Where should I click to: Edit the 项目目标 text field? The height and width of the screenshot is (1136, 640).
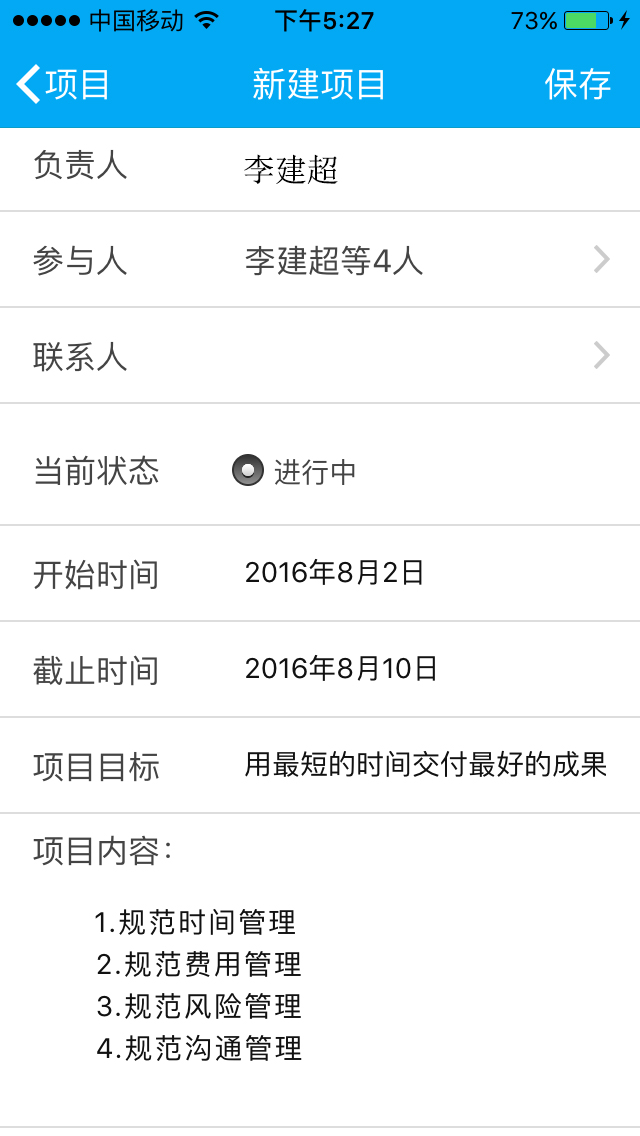pyautogui.click(x=425, y=766)
